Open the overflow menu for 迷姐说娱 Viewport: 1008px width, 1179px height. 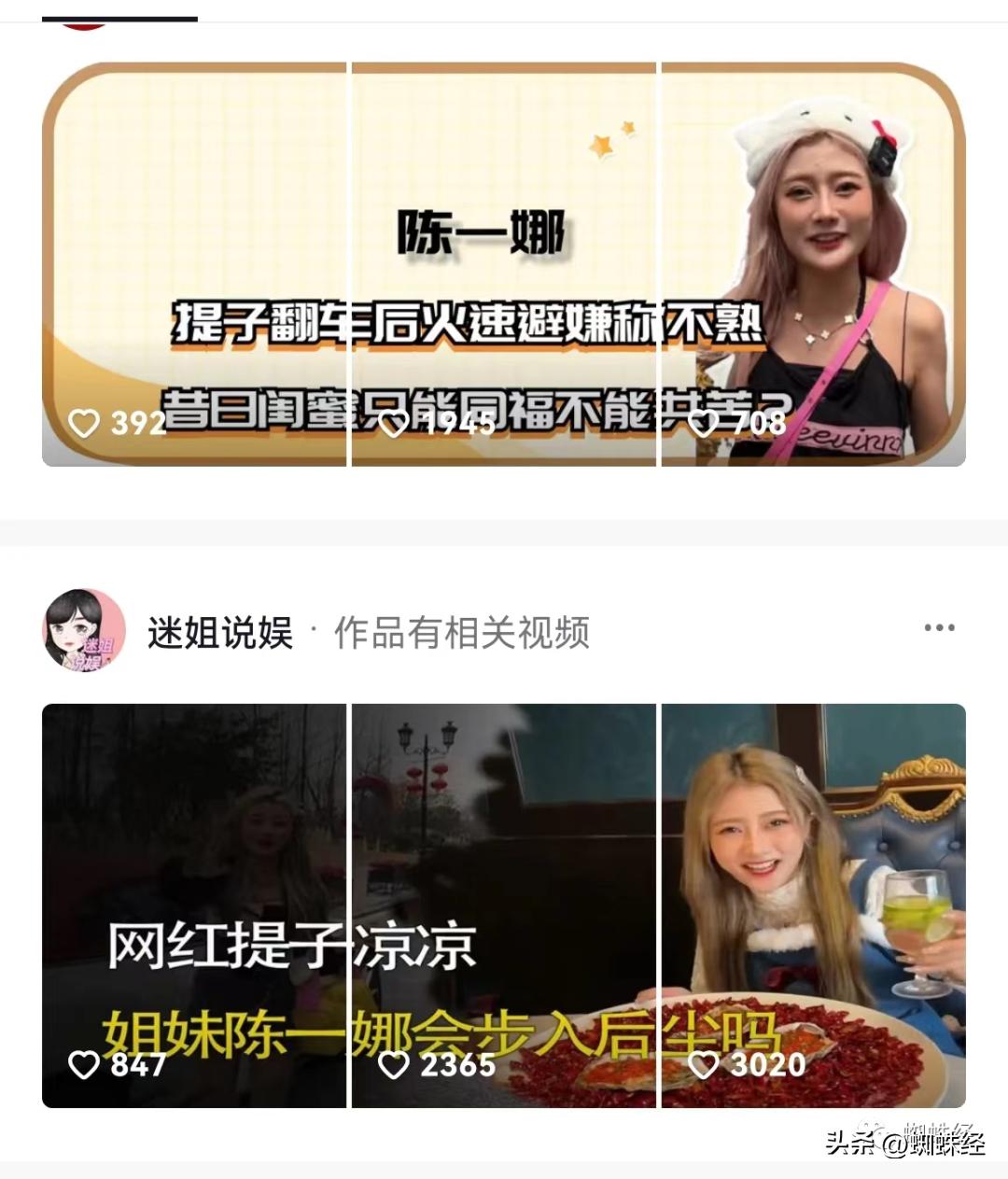coord(938,627)
